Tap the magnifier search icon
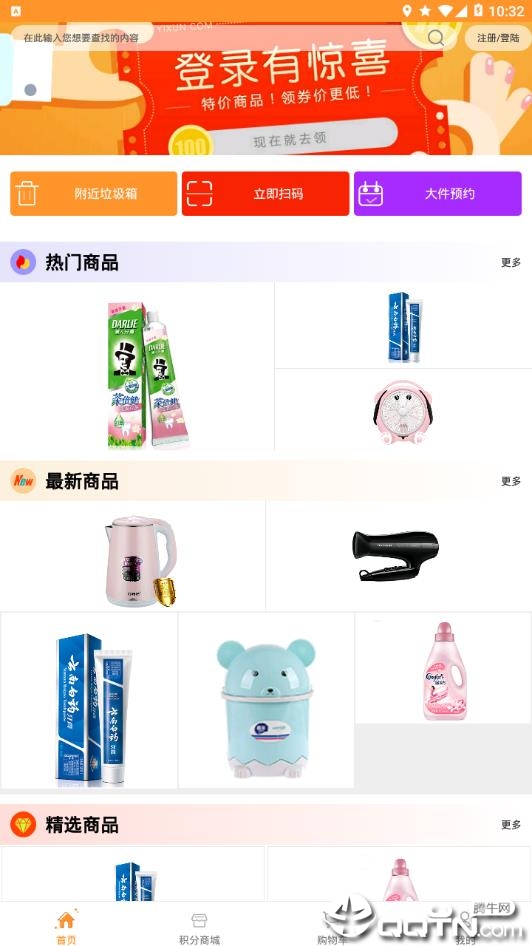532x946 pixels. coord(435,37)
